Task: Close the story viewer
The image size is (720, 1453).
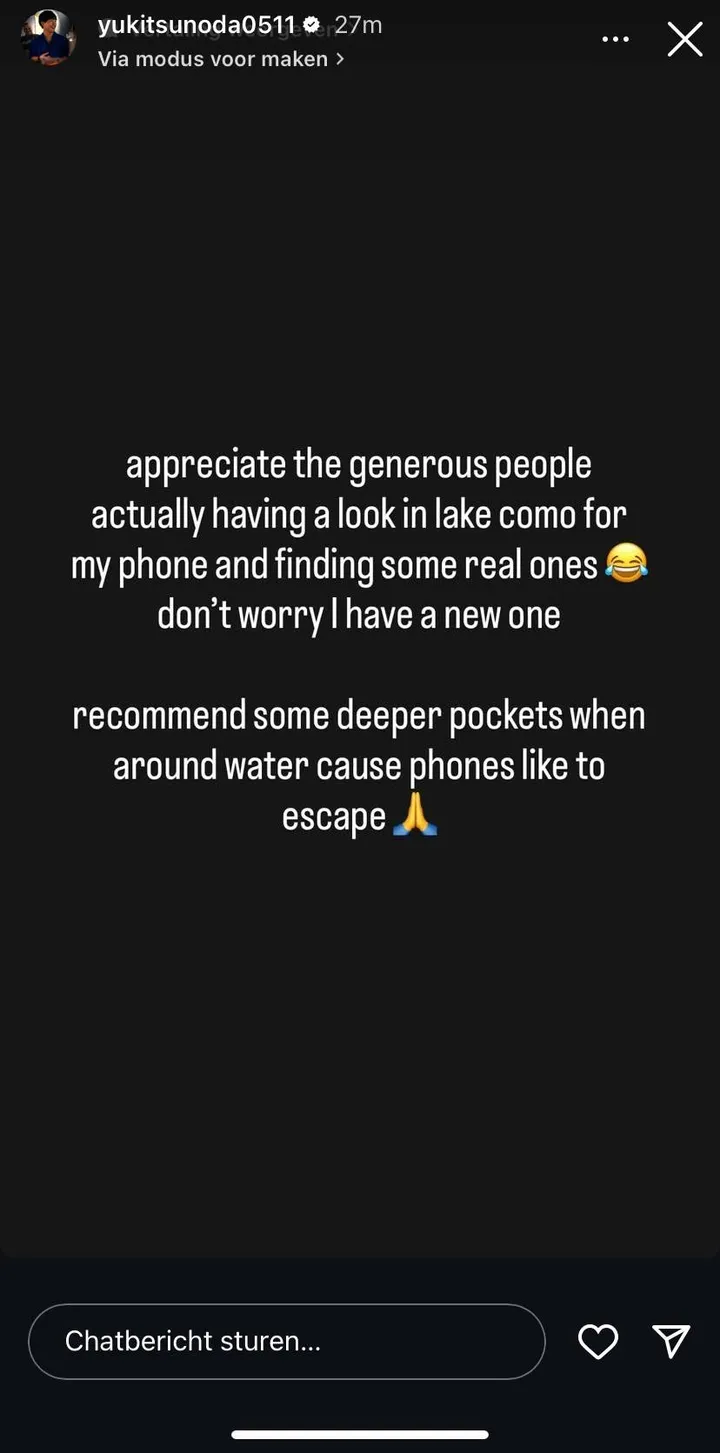Action: (x=685, y=39)
